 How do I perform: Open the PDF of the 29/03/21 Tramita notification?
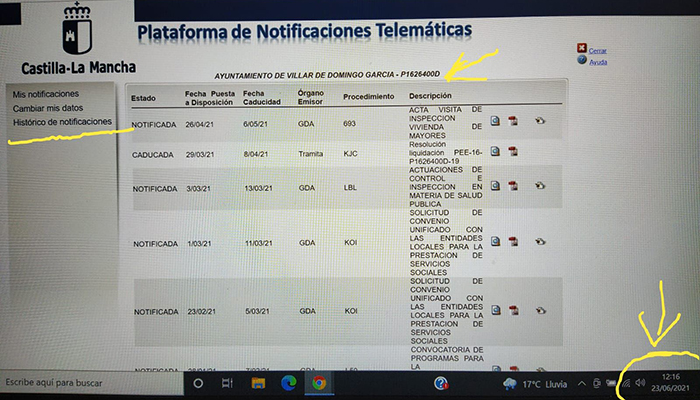click(x=512, y=152)
